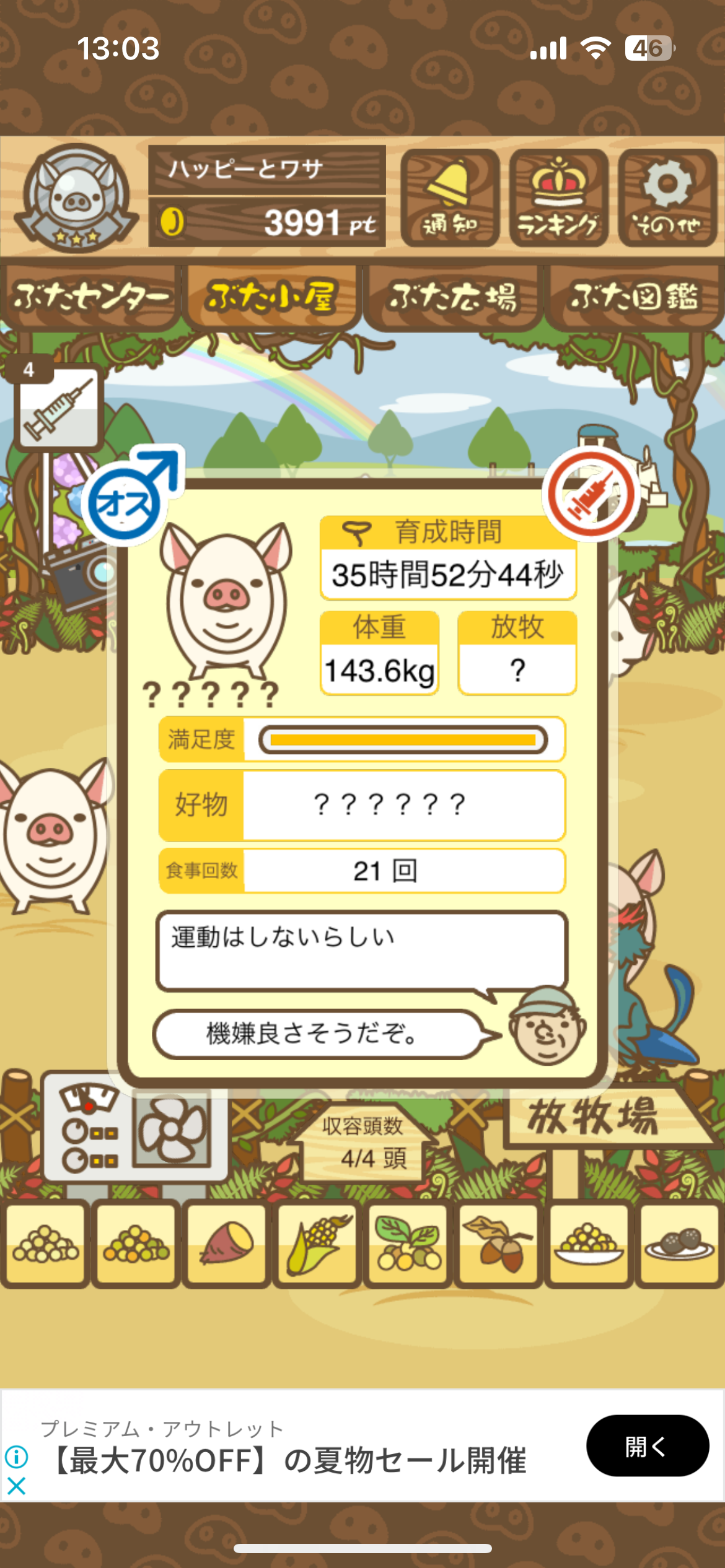This screenshot has width=725, height=1568.
Task: Select the leafy greens and beans food
Action: 408,1244
